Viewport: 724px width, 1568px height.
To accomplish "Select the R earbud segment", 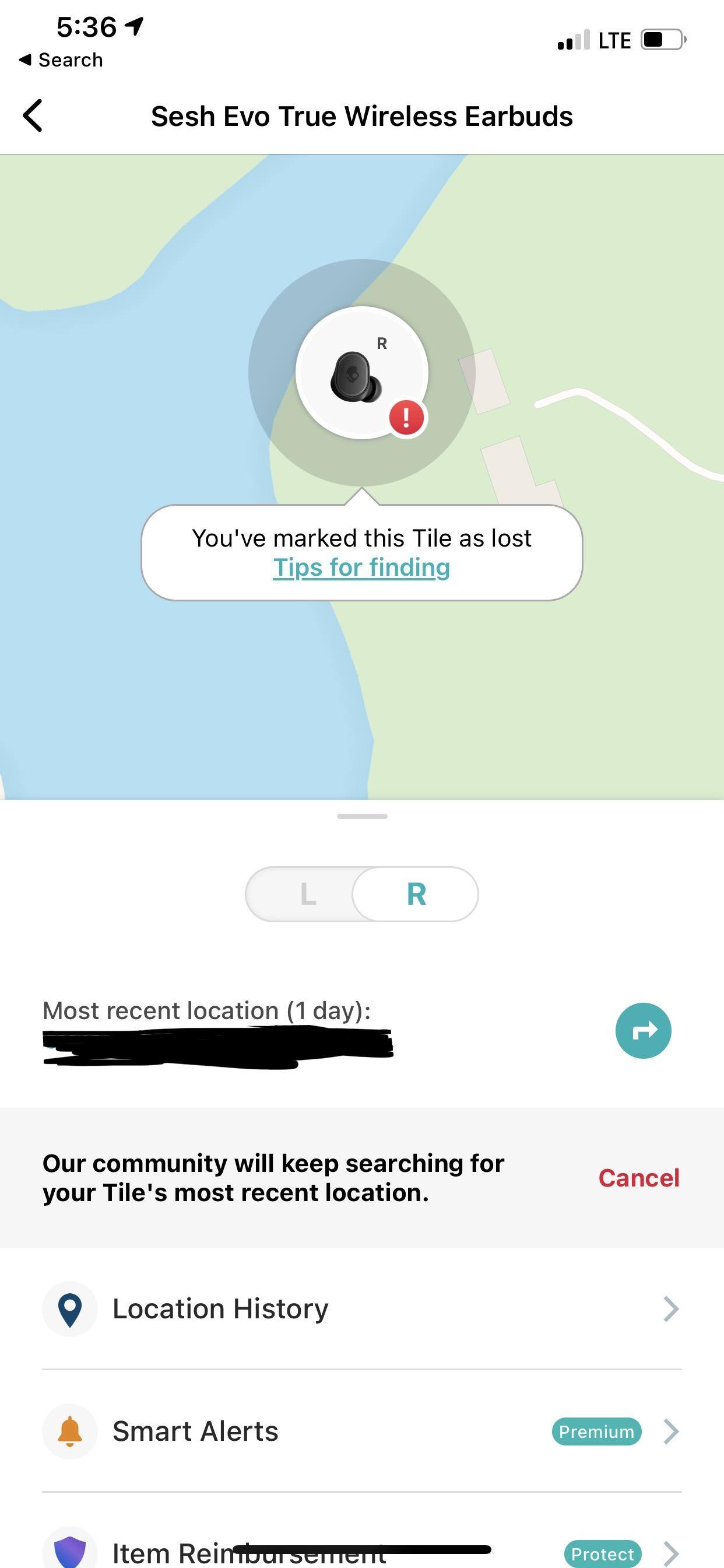I will click(x=416, y=894).
